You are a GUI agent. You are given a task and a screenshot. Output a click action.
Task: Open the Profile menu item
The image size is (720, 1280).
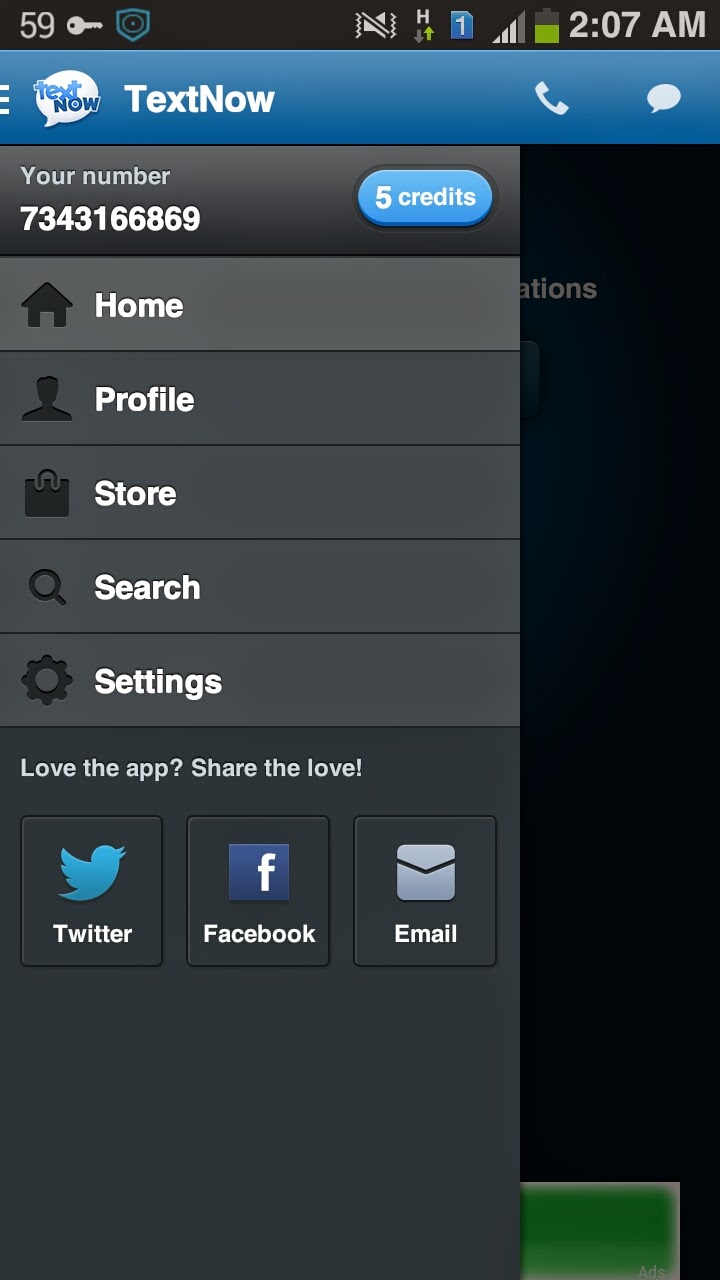(259, 399)
